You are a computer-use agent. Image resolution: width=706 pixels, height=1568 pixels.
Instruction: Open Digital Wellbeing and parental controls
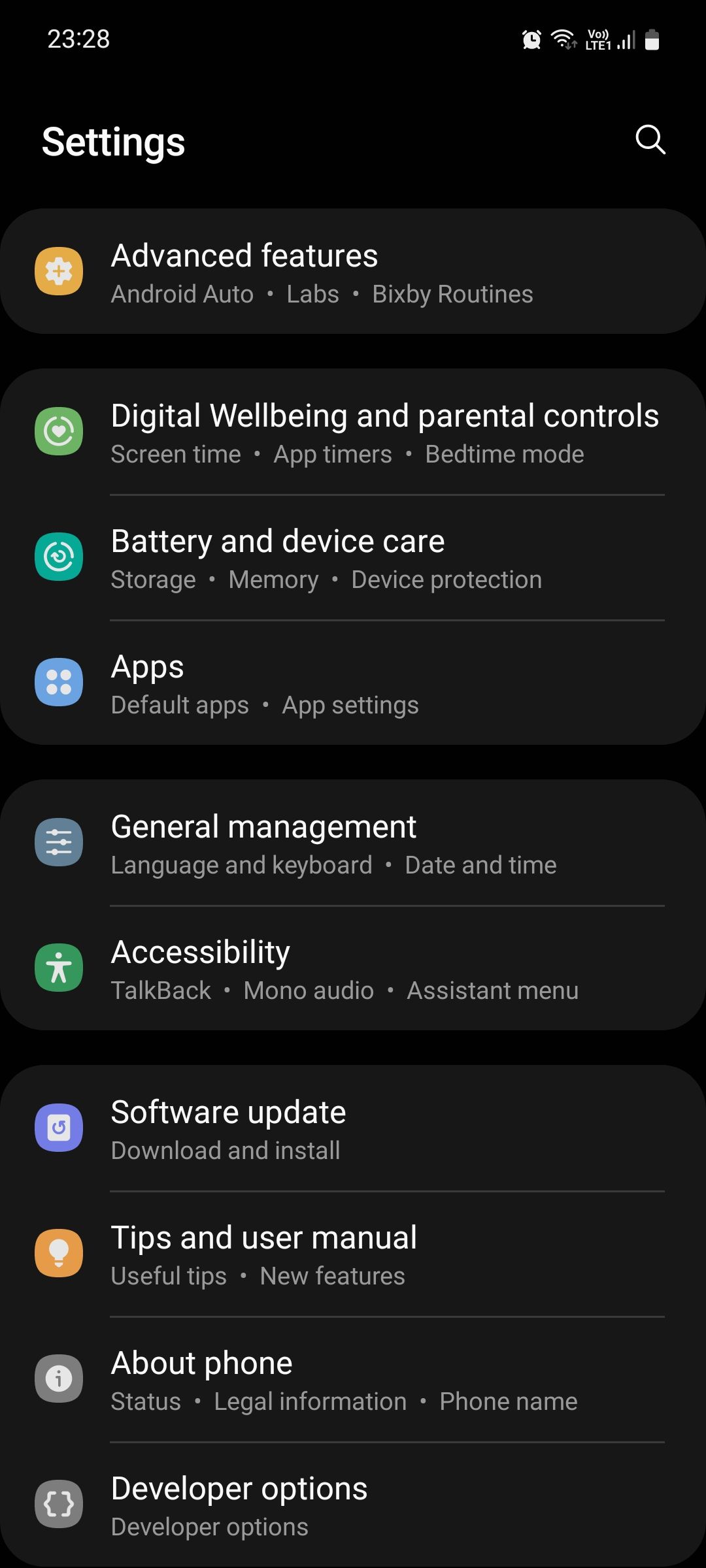pos(385,416)
